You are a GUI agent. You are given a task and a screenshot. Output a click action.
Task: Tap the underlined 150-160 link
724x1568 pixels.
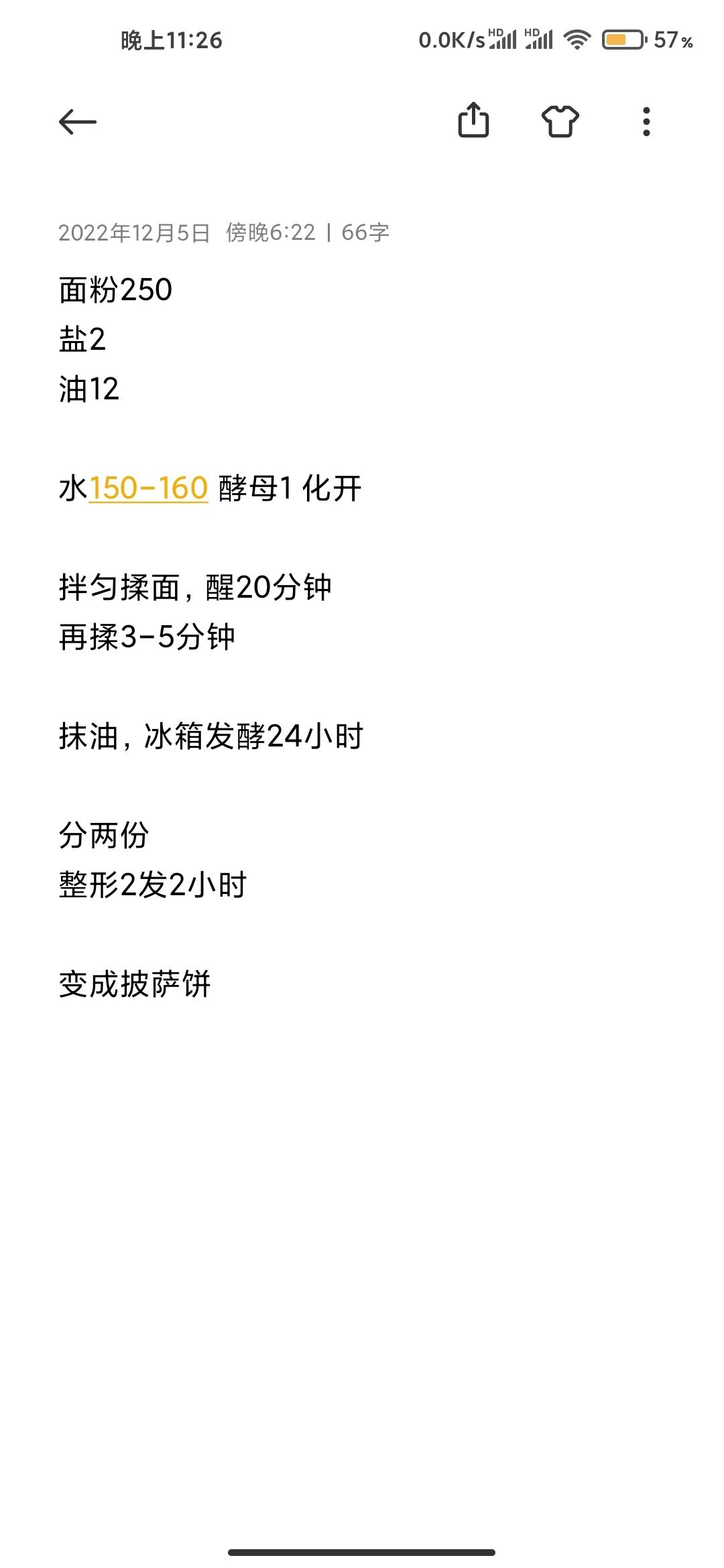[148, 488]
